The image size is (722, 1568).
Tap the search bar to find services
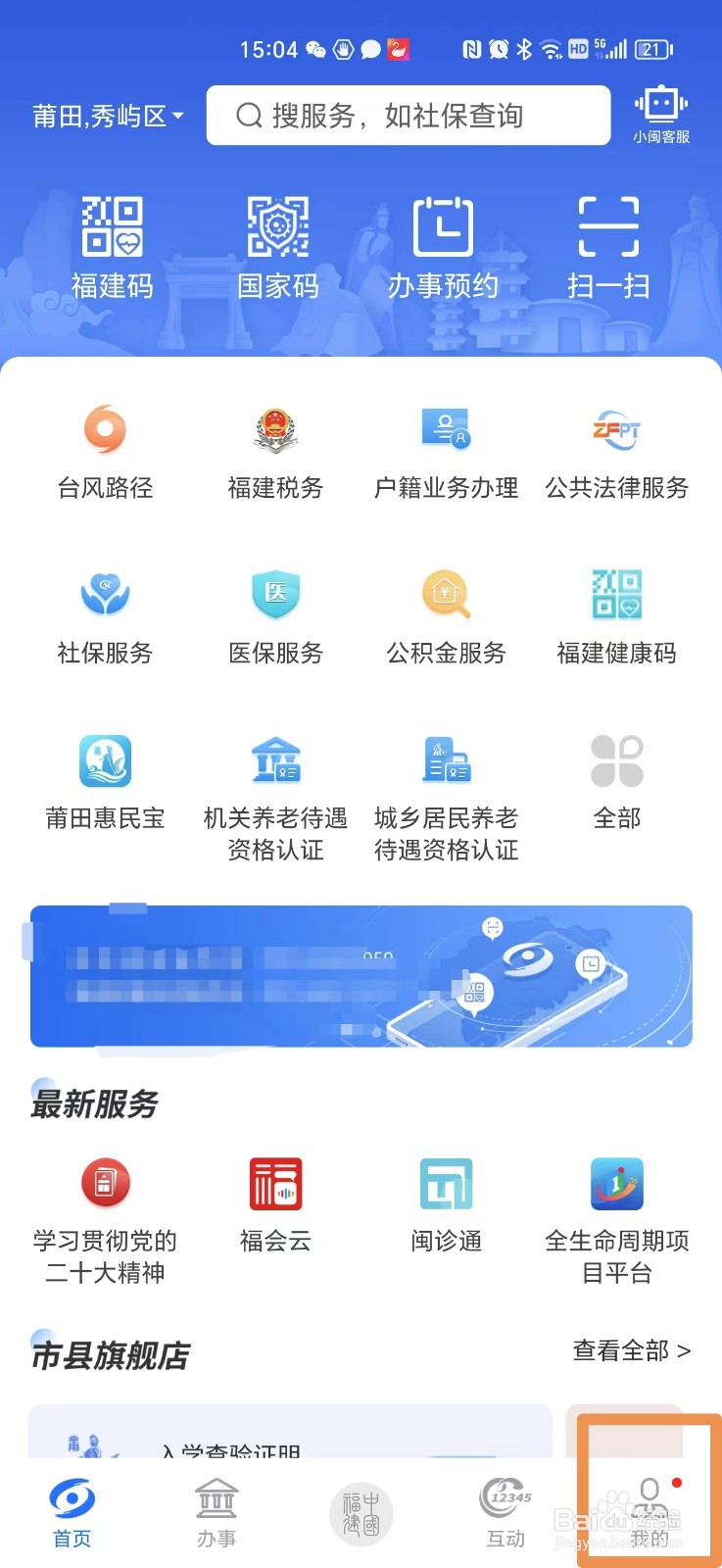(408, 115)
